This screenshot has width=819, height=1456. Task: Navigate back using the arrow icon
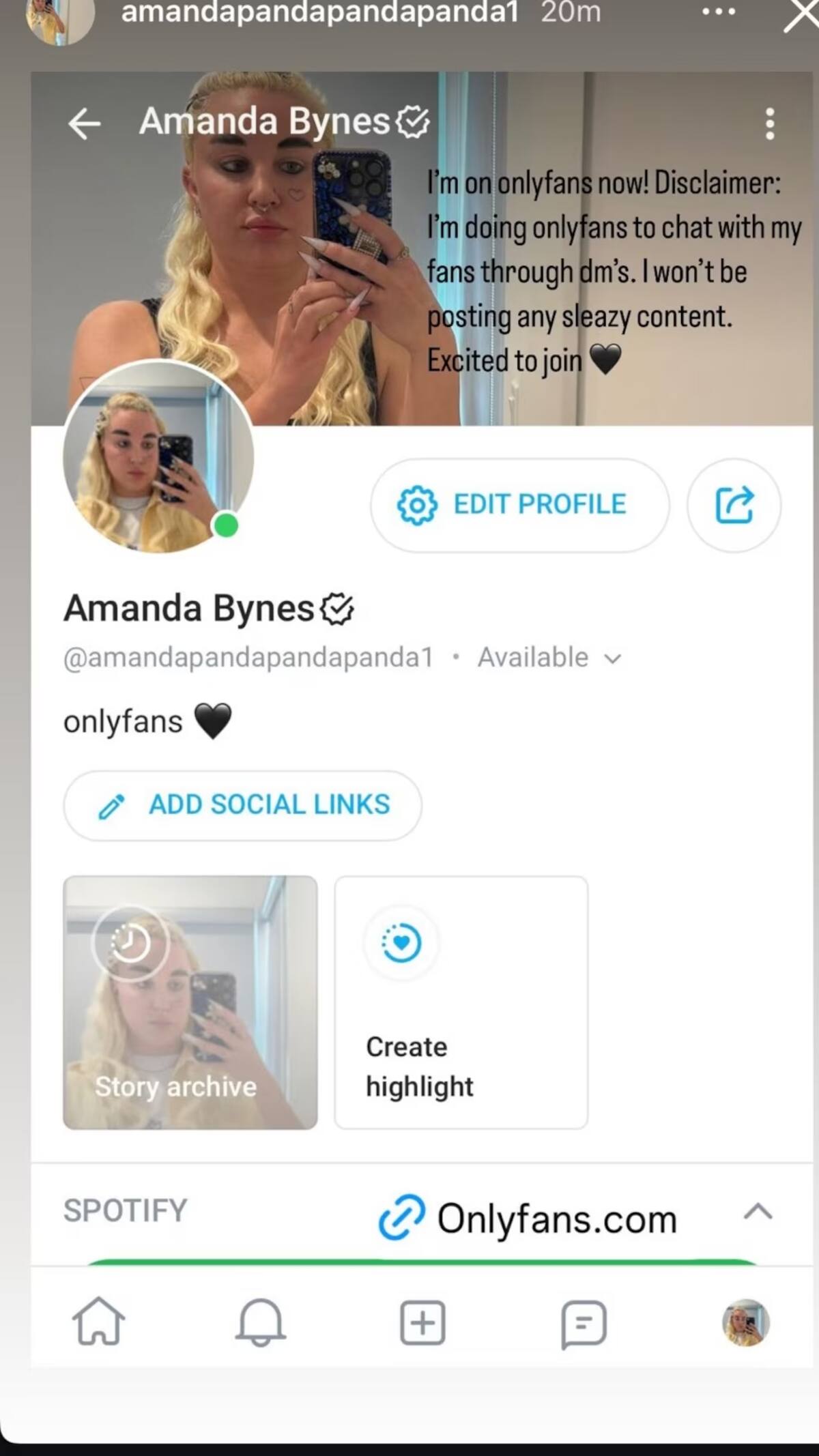(x=83, y=121)
